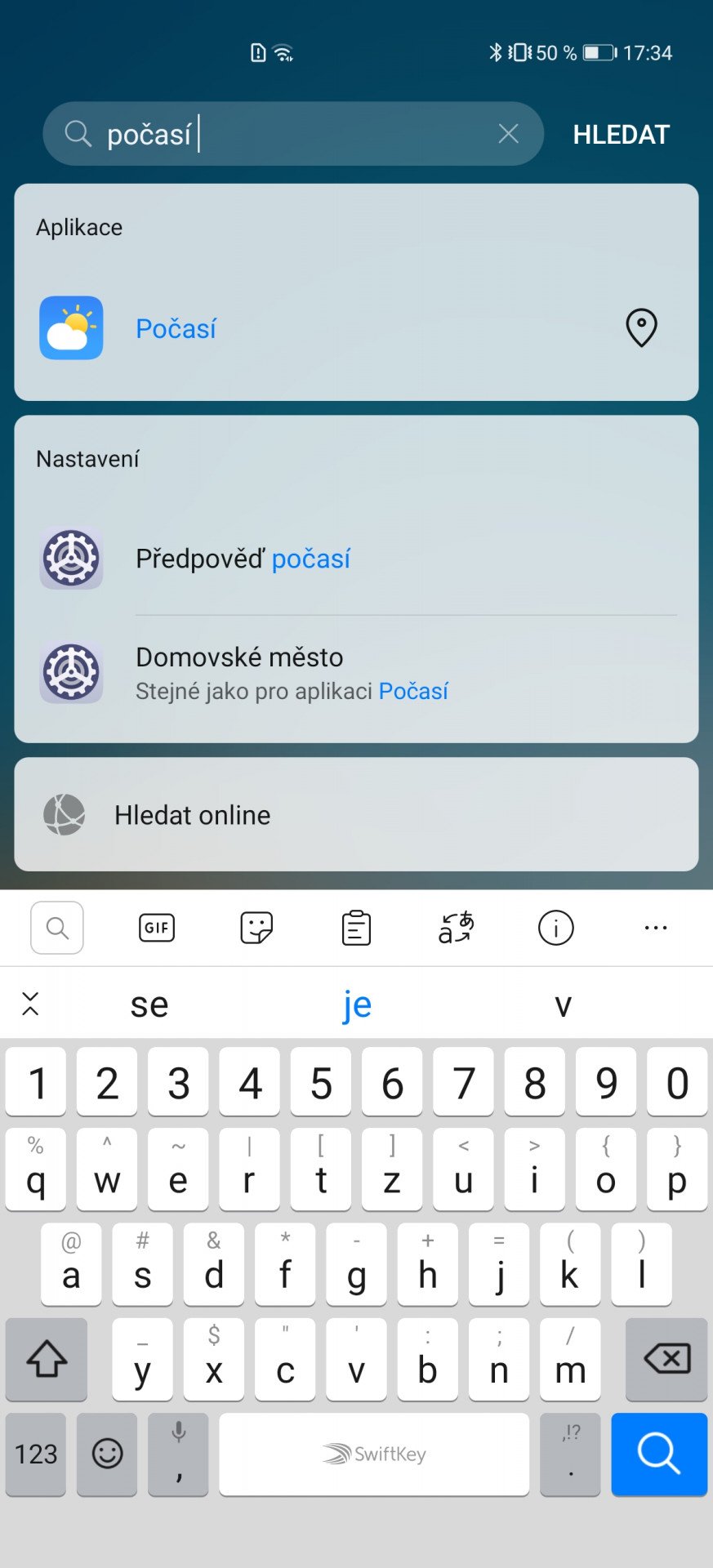This screenshot has height=1568, width=713.
Task: Open the Domovské město setting
Action: click(x=356, y=673)
